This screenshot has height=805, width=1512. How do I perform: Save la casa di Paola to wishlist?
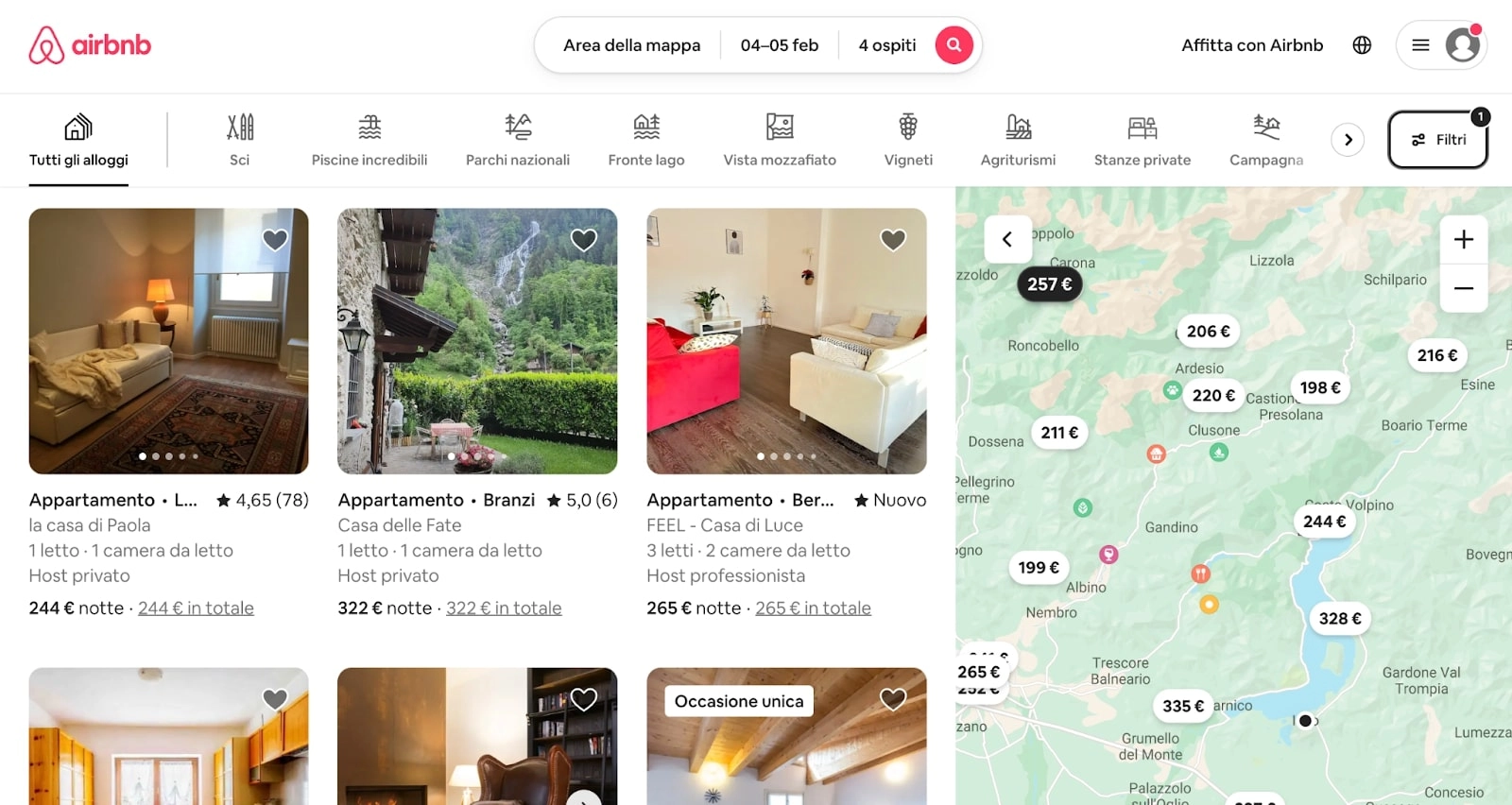(x=275, y=240)
